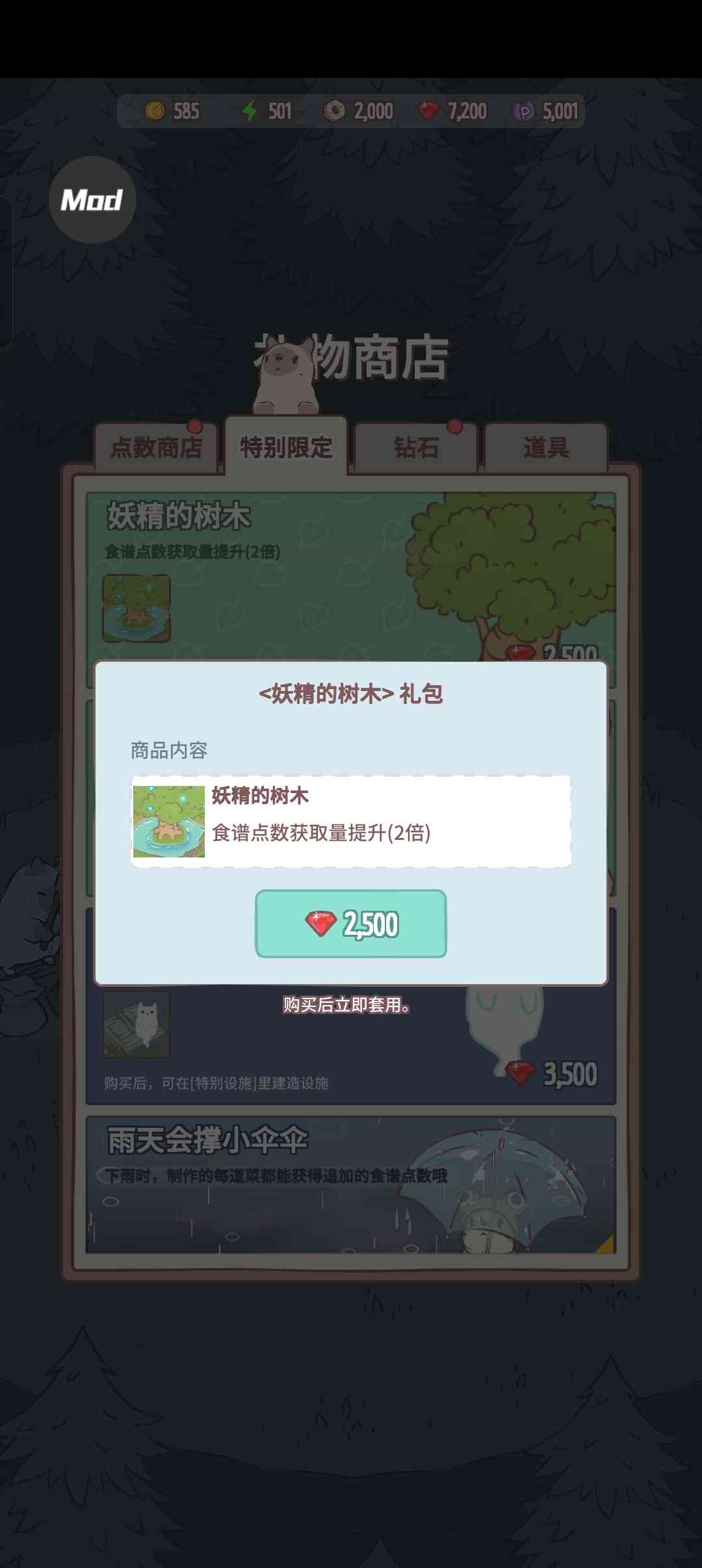Open the 雨天会撑小伞伞 item card
702x1568 pixels.
point(351,1184)
